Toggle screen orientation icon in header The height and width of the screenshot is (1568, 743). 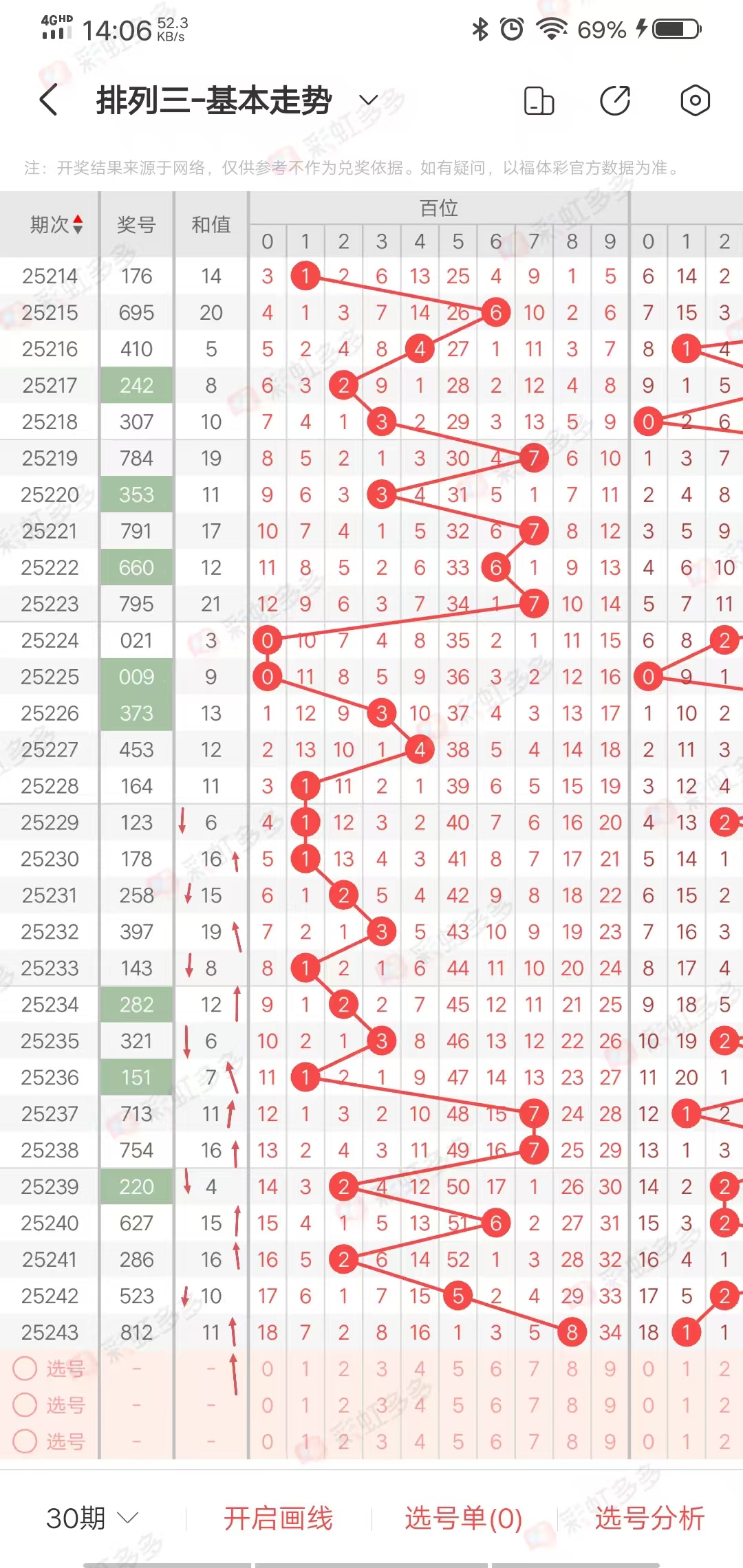point(539,100)
